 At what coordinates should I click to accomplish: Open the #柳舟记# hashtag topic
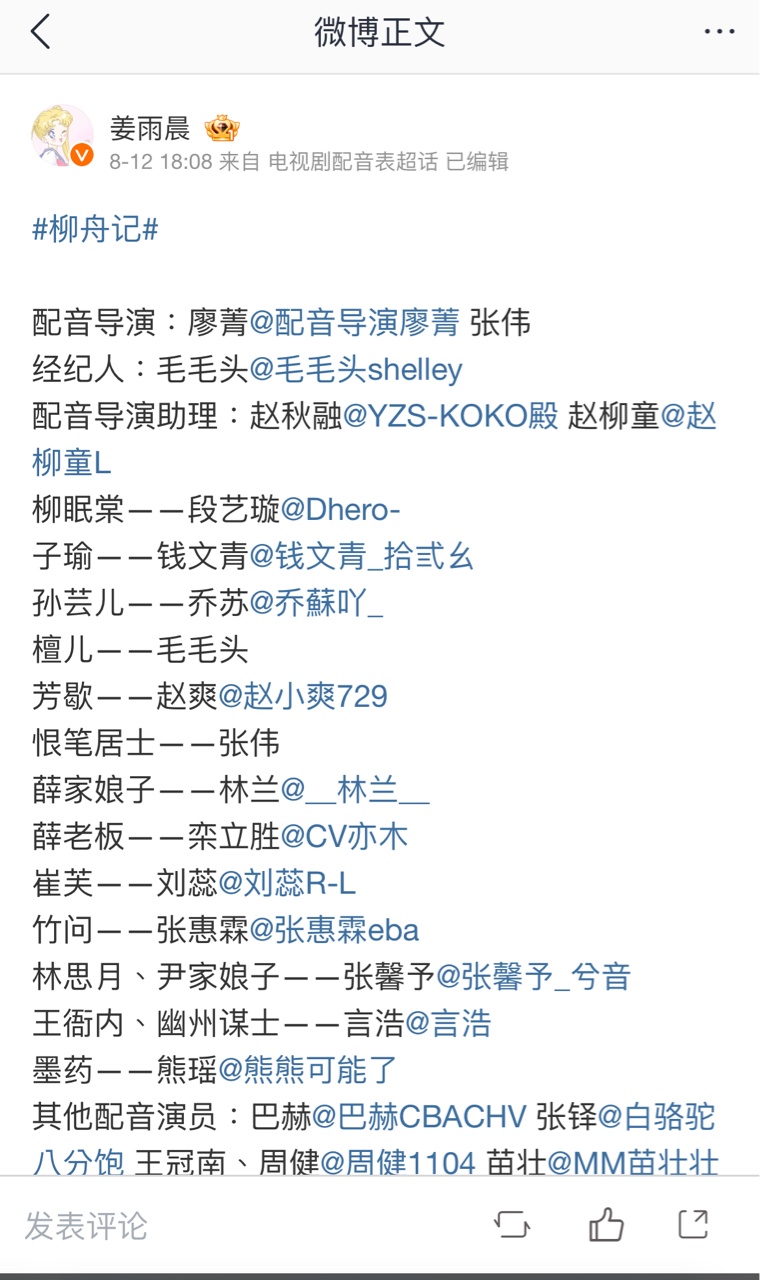[x=96, y=230]
